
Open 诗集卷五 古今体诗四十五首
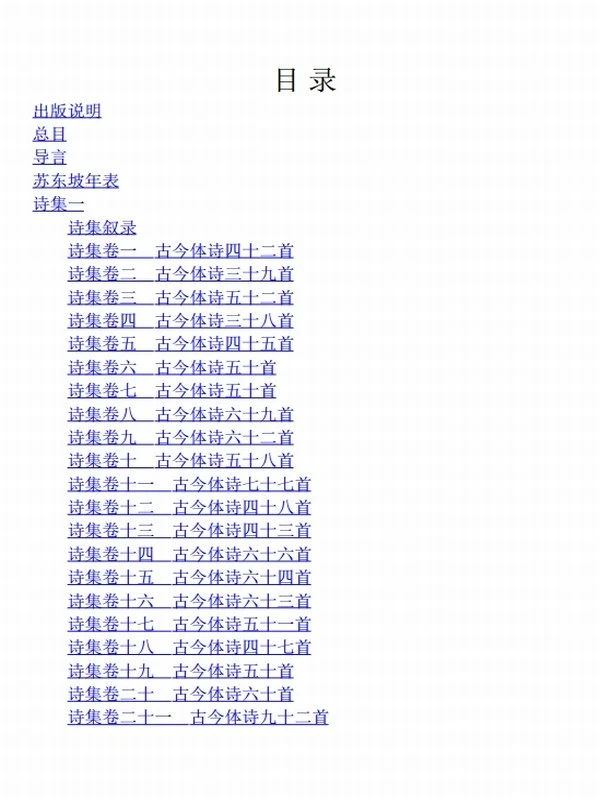coord(180,344)
